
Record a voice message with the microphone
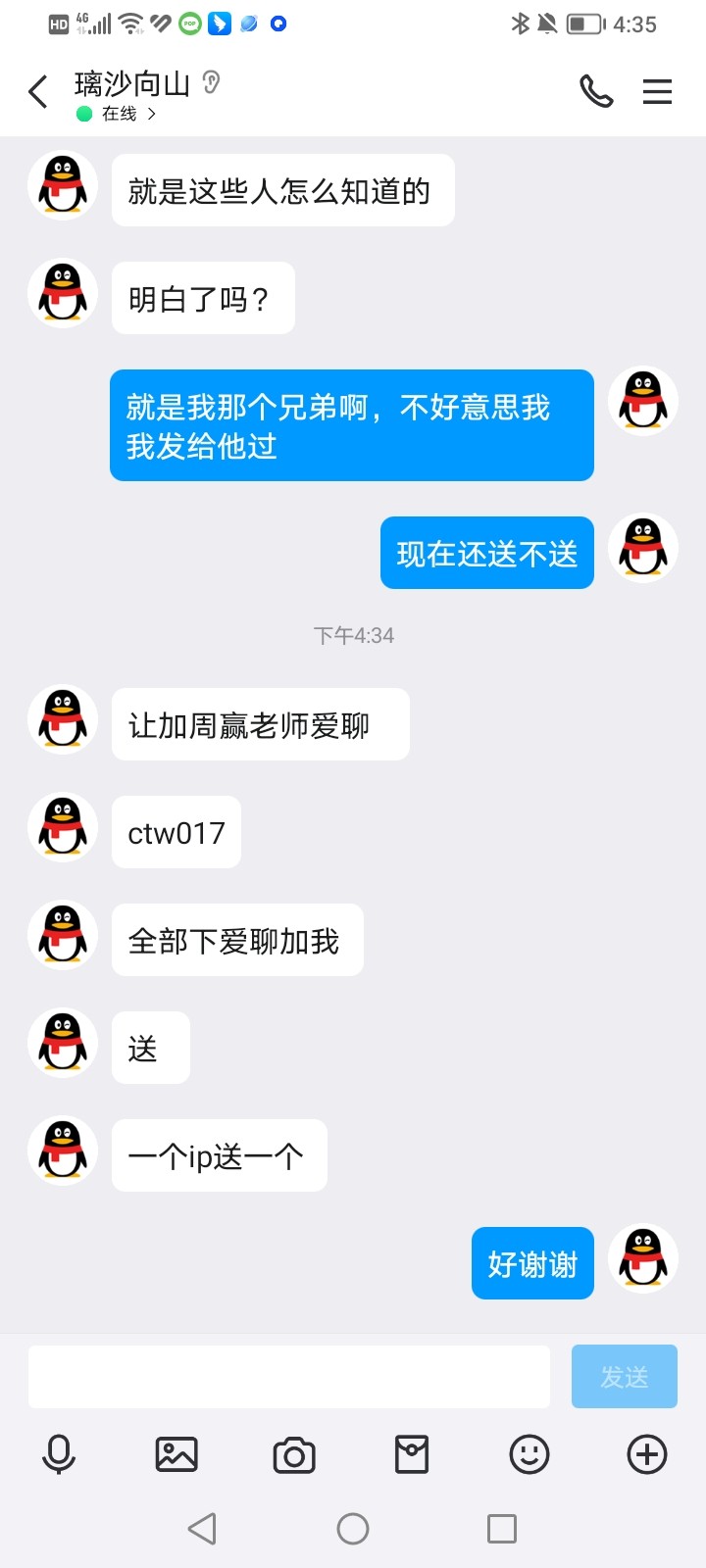(59, 1454)
